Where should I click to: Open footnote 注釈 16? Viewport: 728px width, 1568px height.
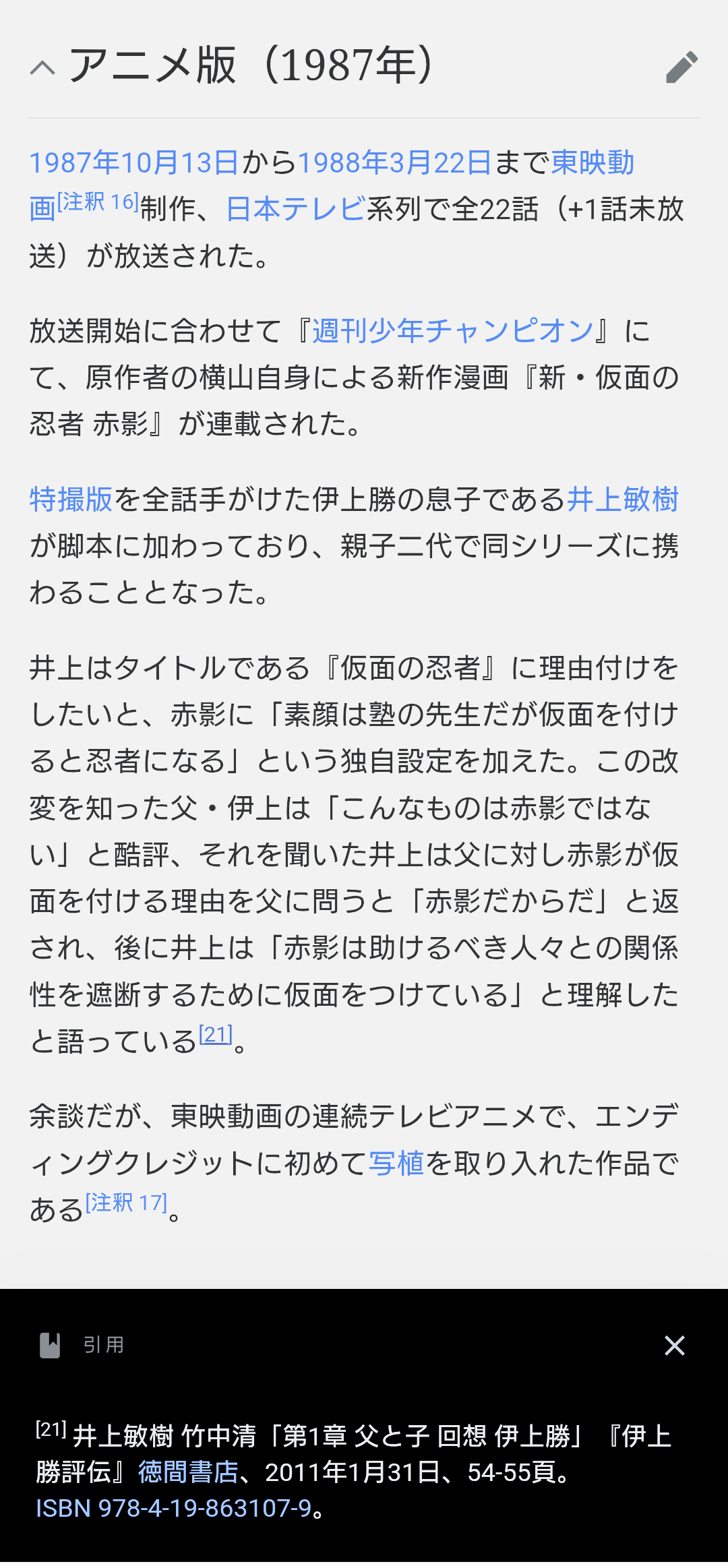point(98,202)
